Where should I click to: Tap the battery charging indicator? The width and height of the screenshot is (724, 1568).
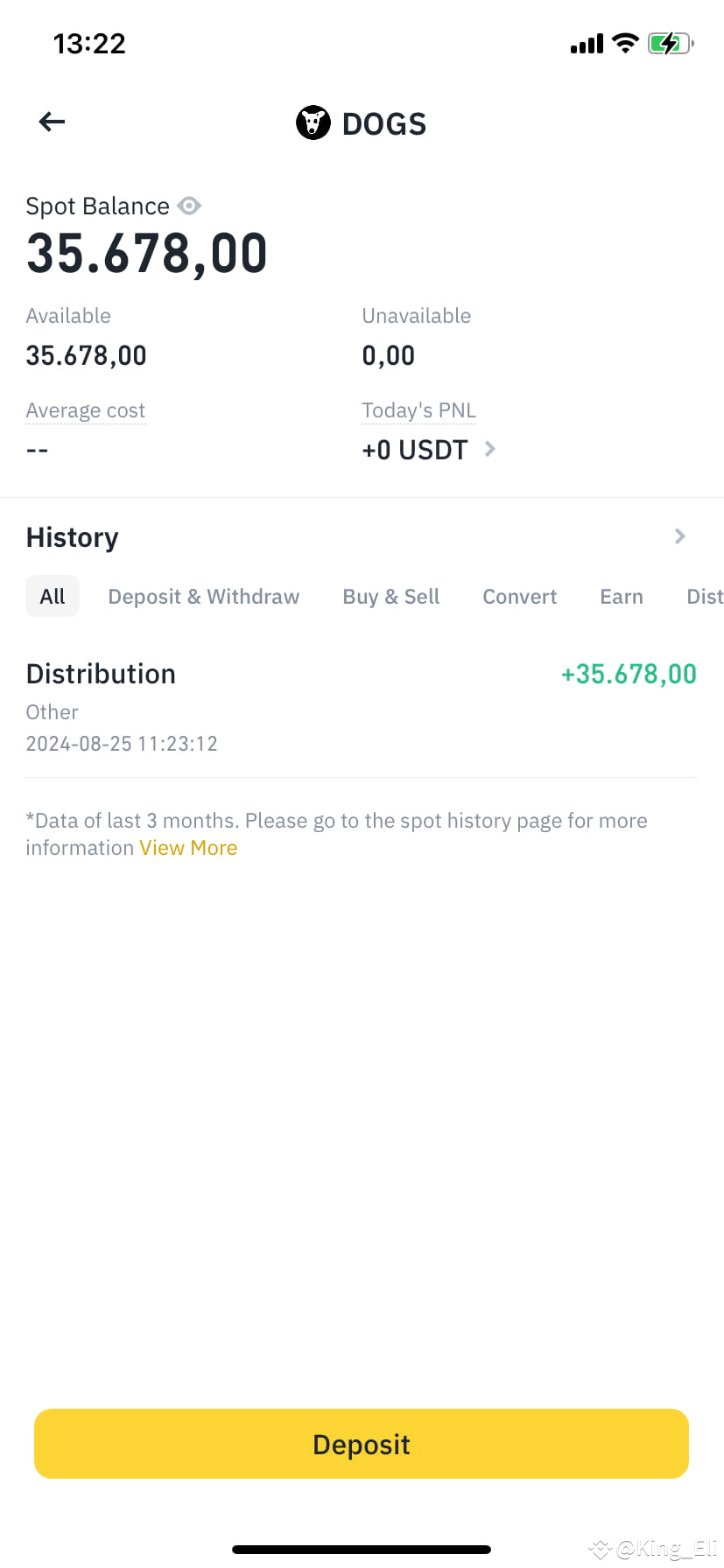coord(669,43)
